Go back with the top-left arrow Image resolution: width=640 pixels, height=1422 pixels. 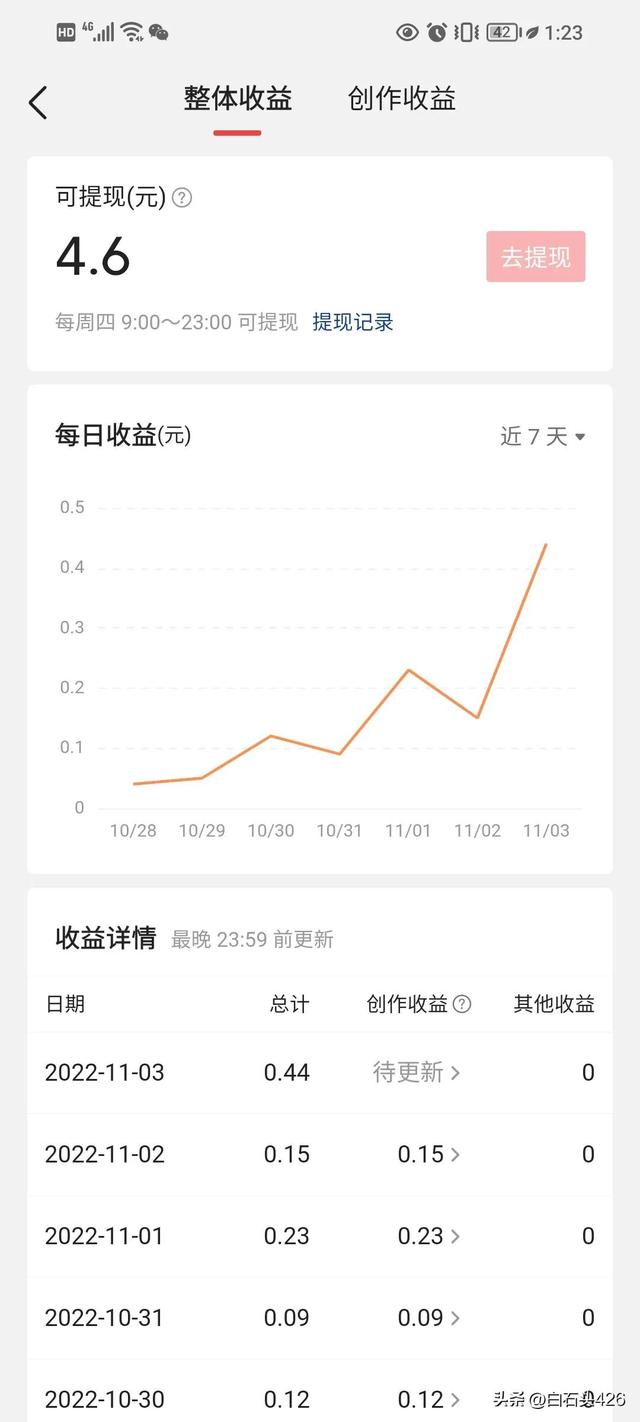pyautogui.click(x=38, y=102)
